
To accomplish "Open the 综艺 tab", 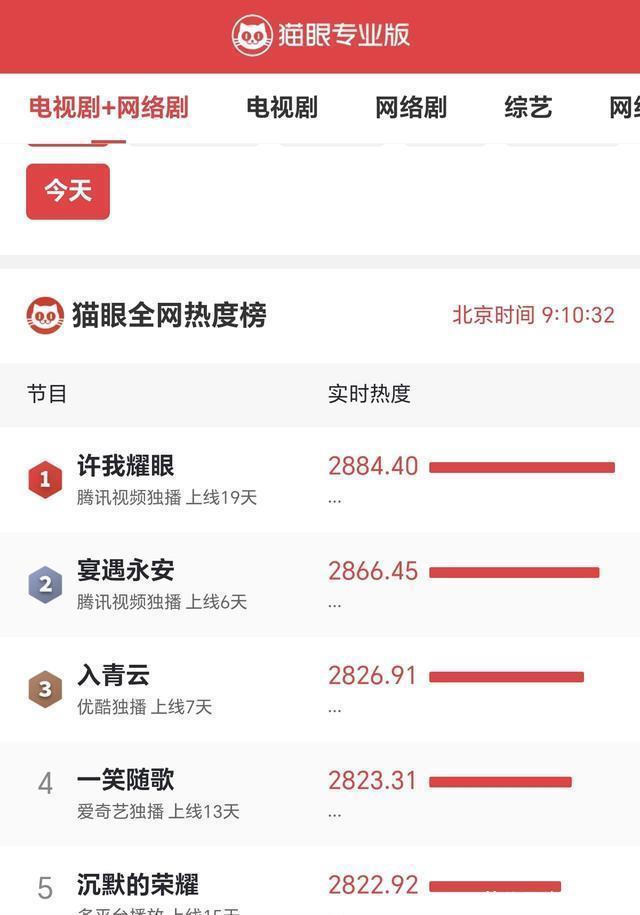I will (x=528, y=108).
